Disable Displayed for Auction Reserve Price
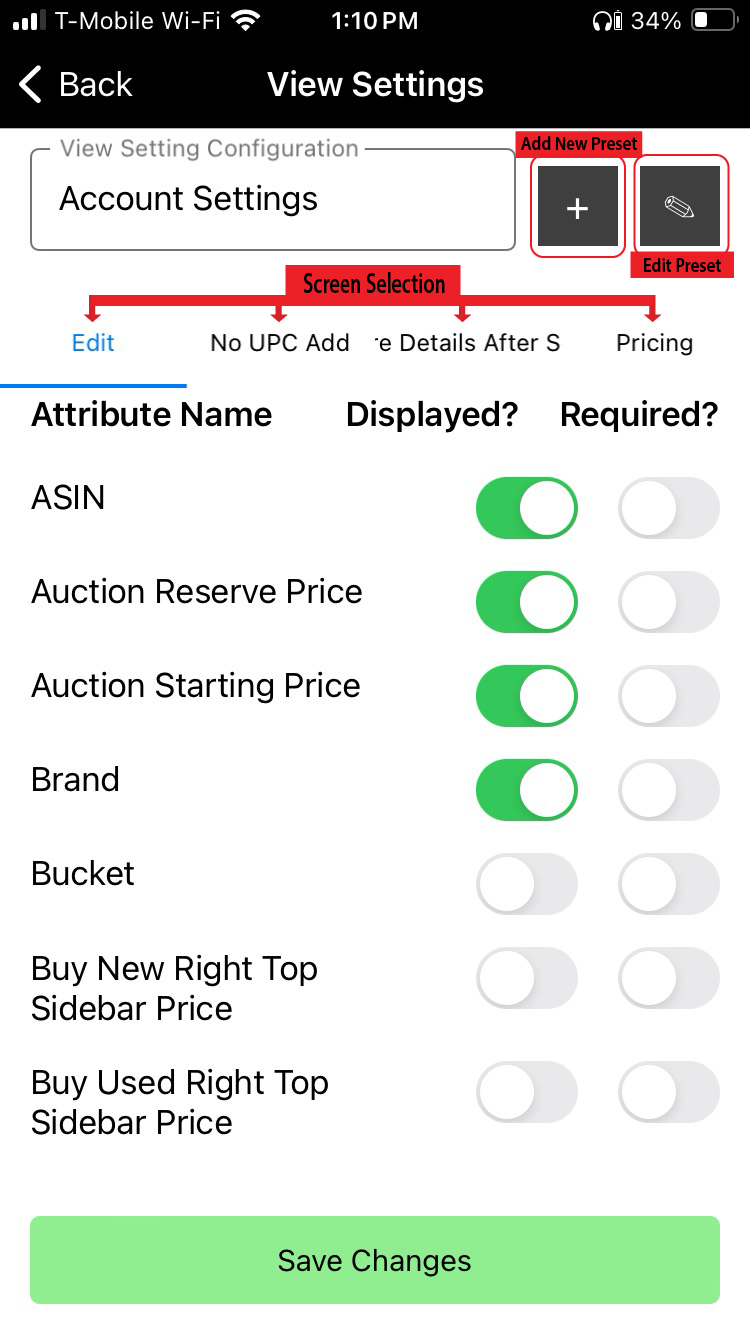The width and height of the screenshot is (750, 1334). click(526, 603)
